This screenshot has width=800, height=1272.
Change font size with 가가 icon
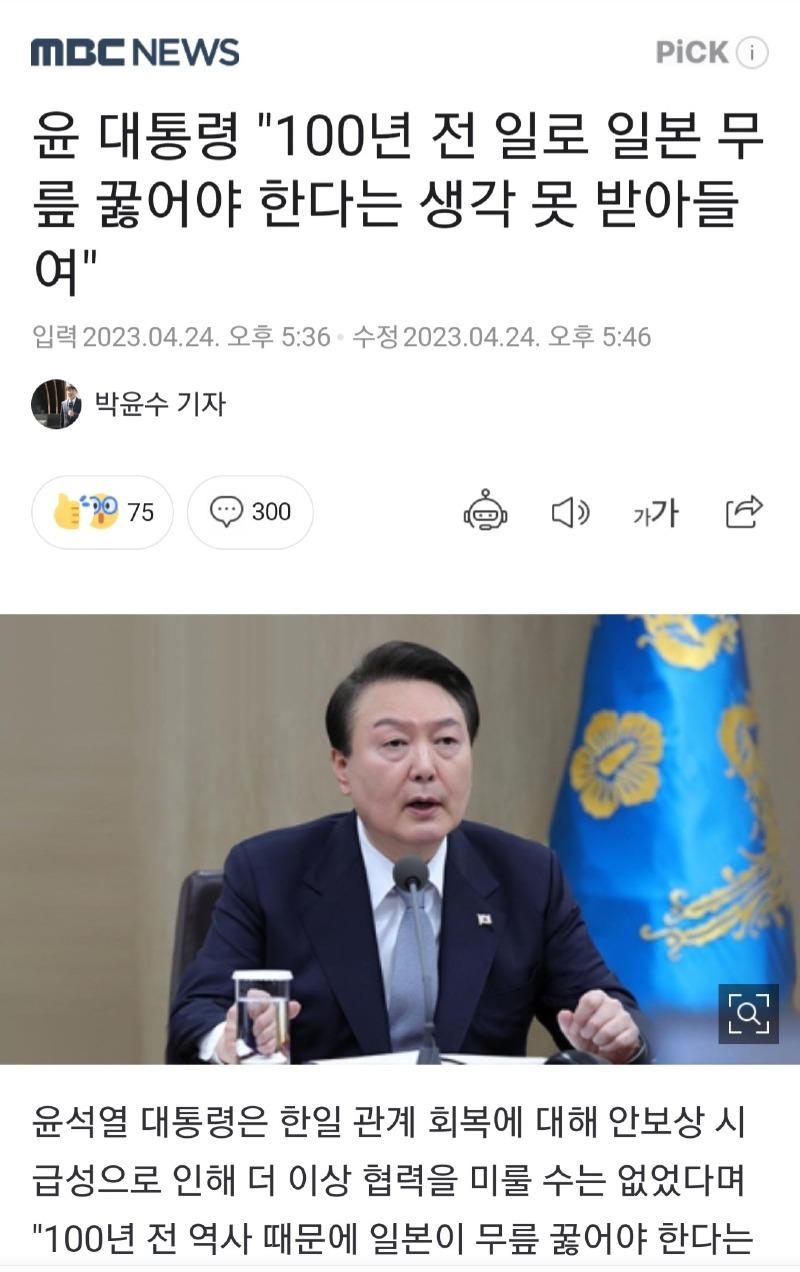pos(656,514)
